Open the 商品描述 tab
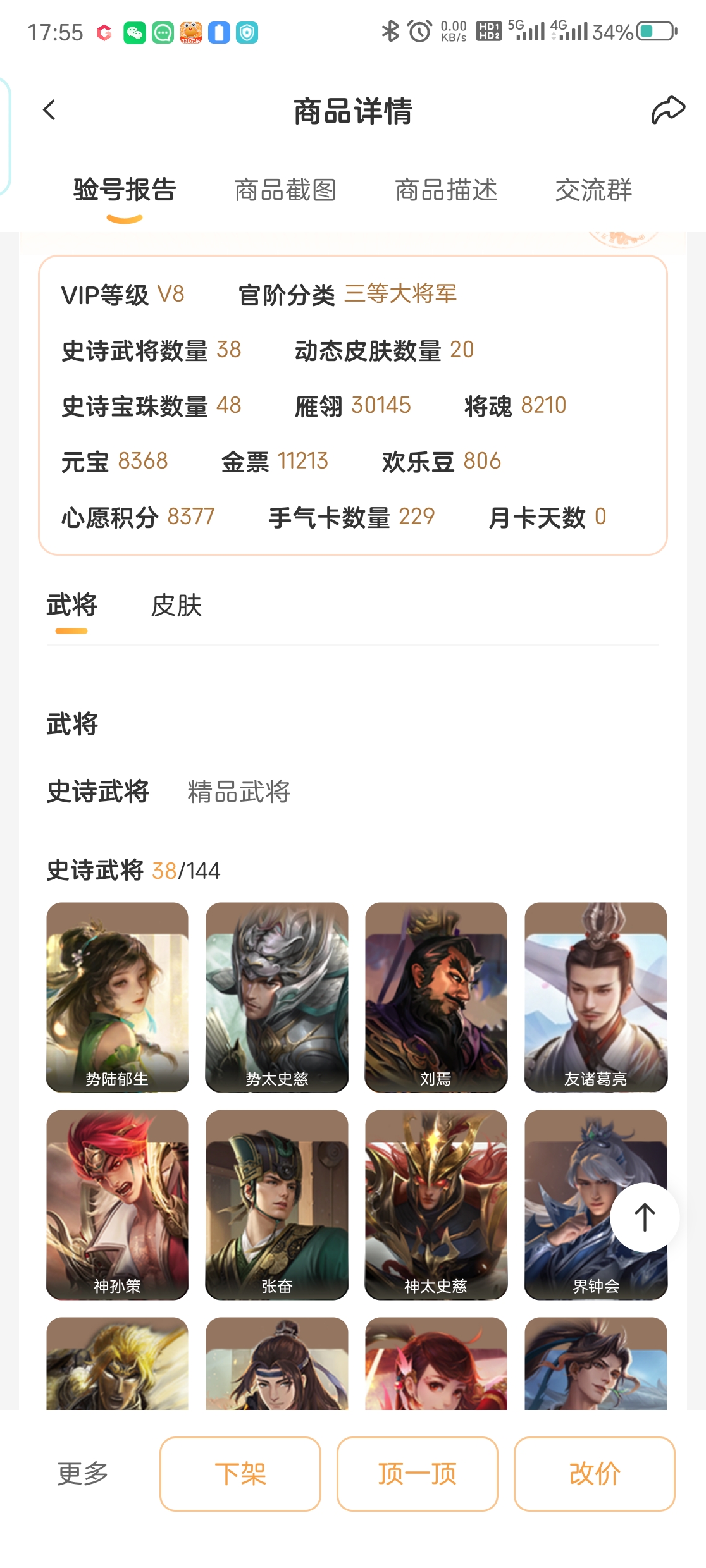 [446, 190]
